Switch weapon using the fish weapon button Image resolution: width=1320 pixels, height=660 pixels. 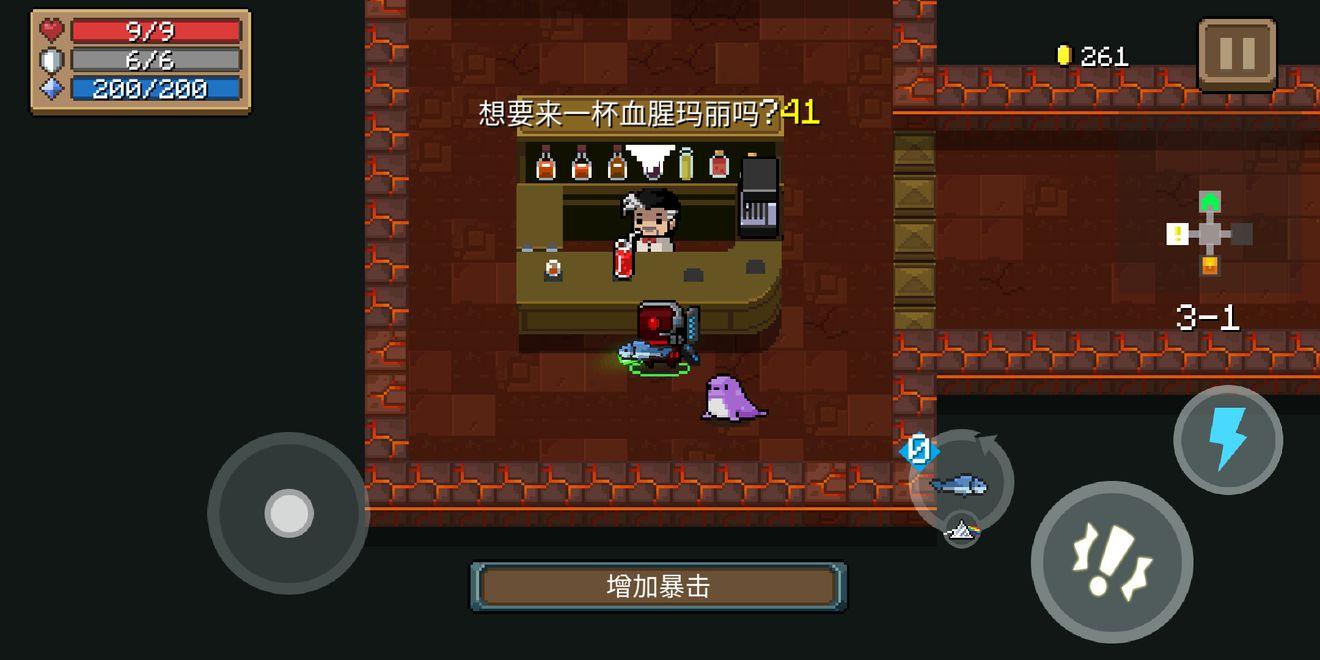(x=960, y=484)
